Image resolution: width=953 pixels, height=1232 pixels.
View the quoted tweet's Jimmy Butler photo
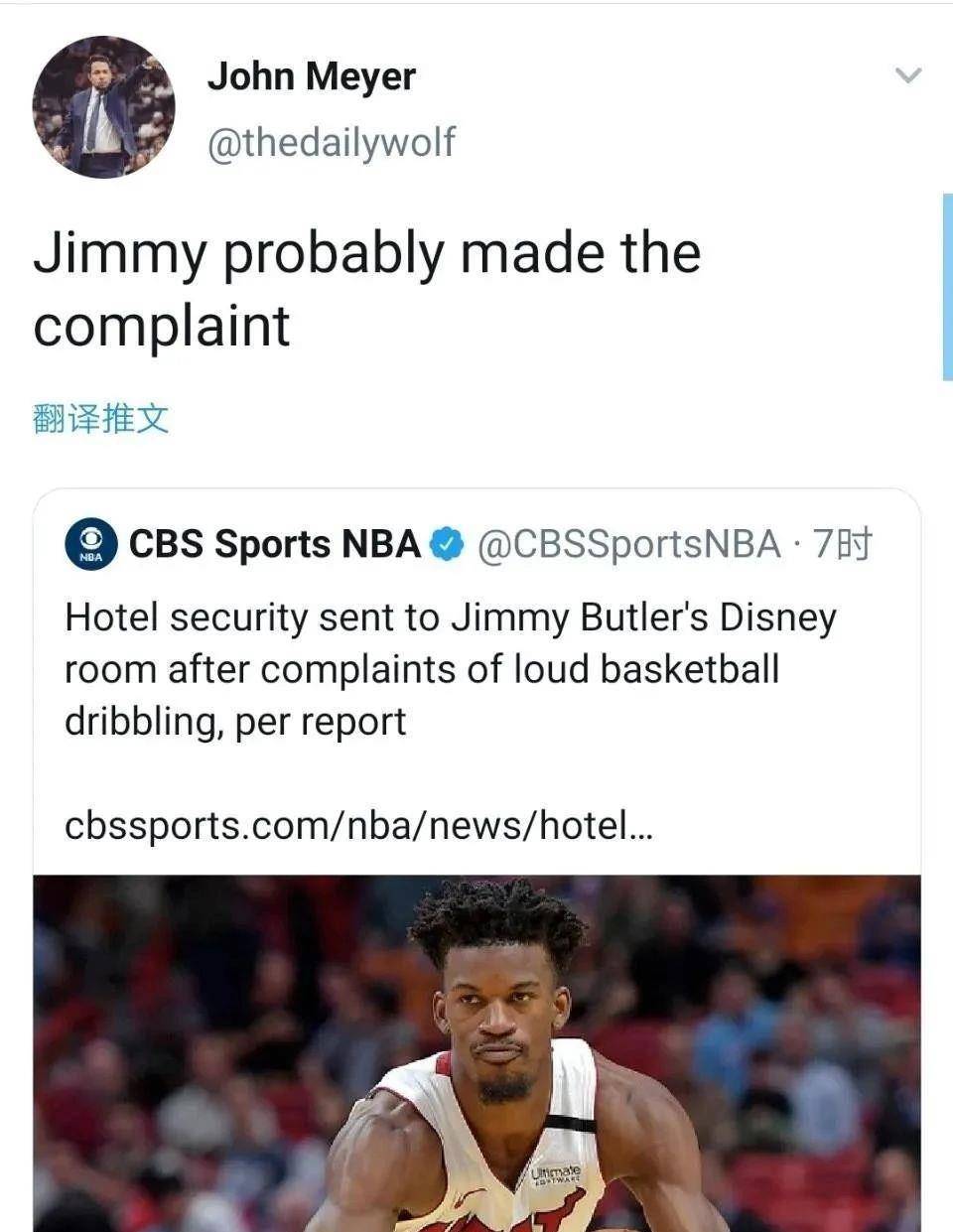click(476, 1052)
